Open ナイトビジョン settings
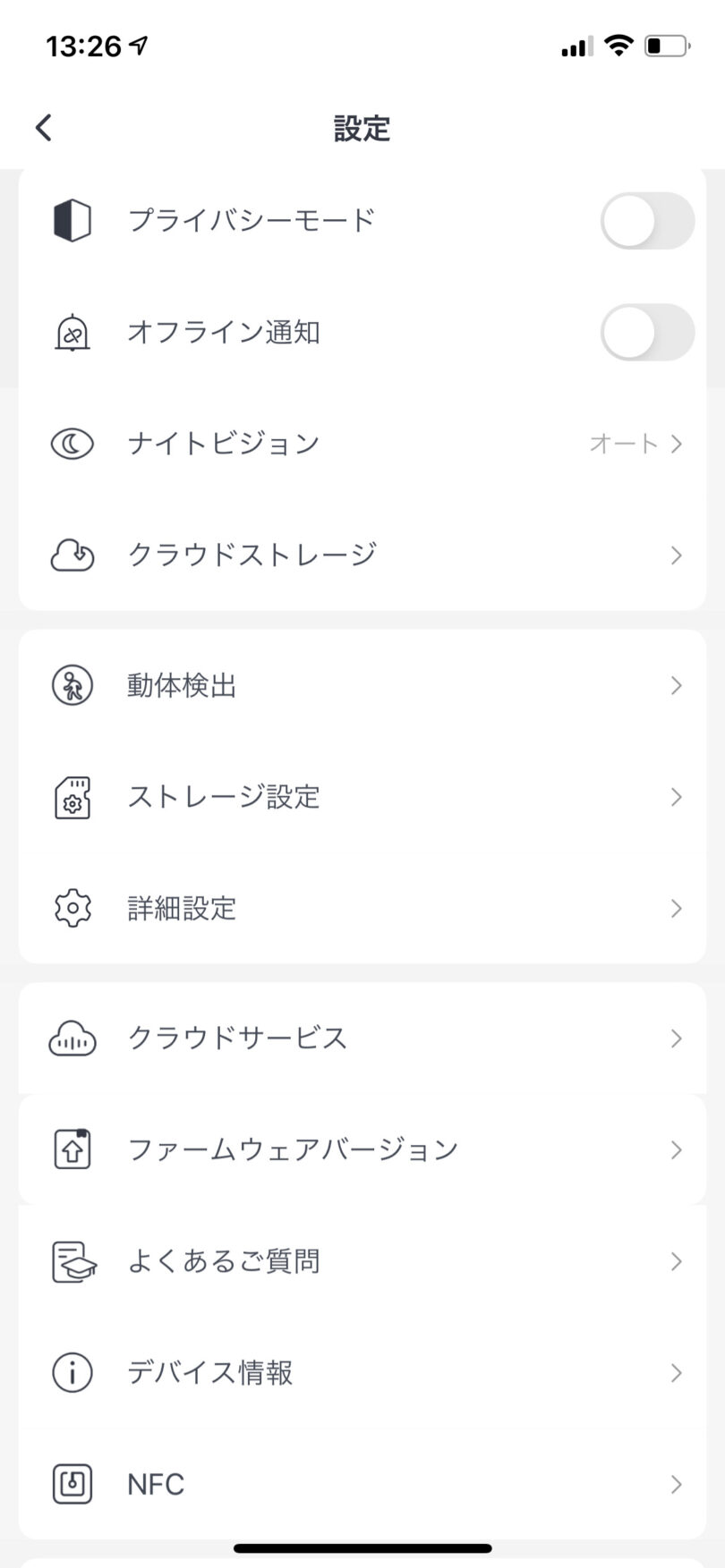 pos(362,444)
